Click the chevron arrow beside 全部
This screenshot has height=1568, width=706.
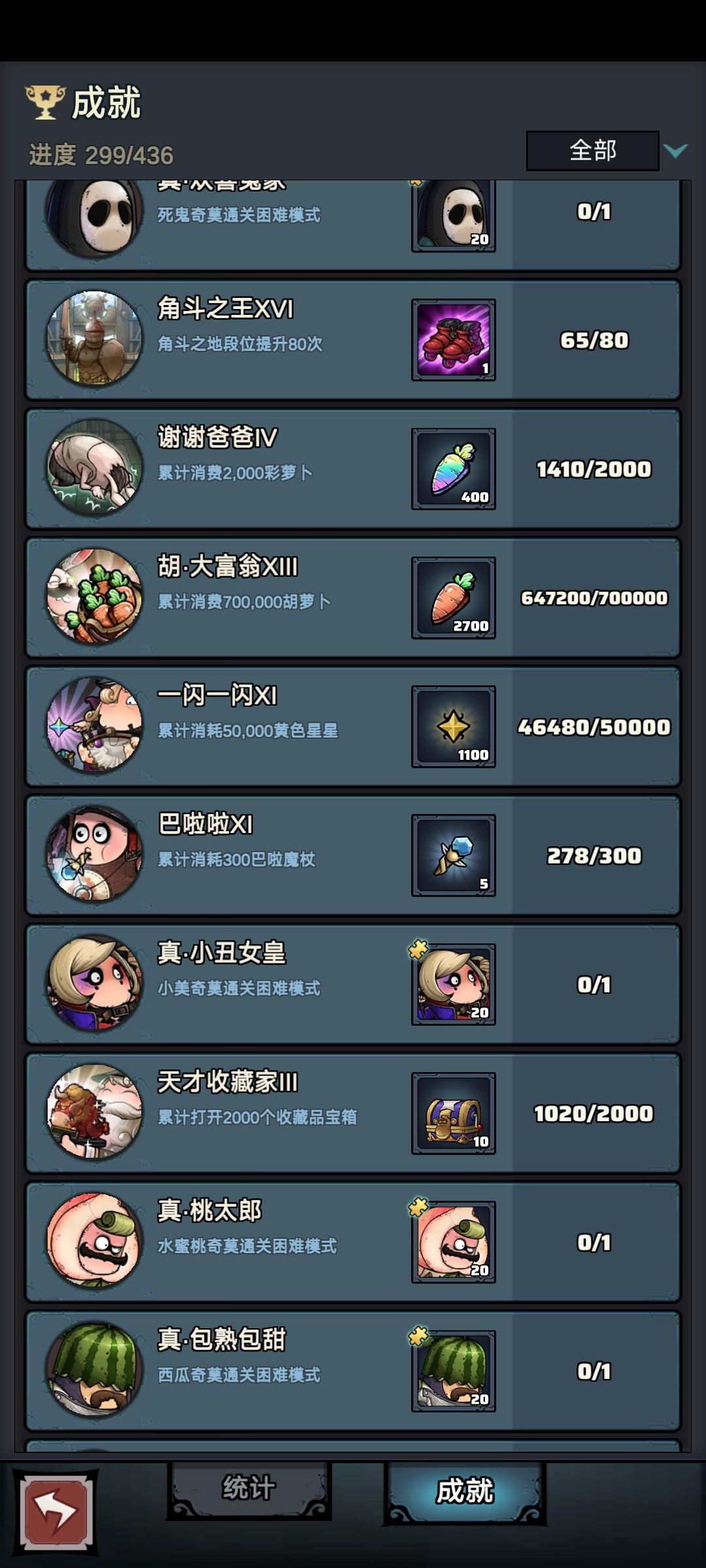(675, 151)
